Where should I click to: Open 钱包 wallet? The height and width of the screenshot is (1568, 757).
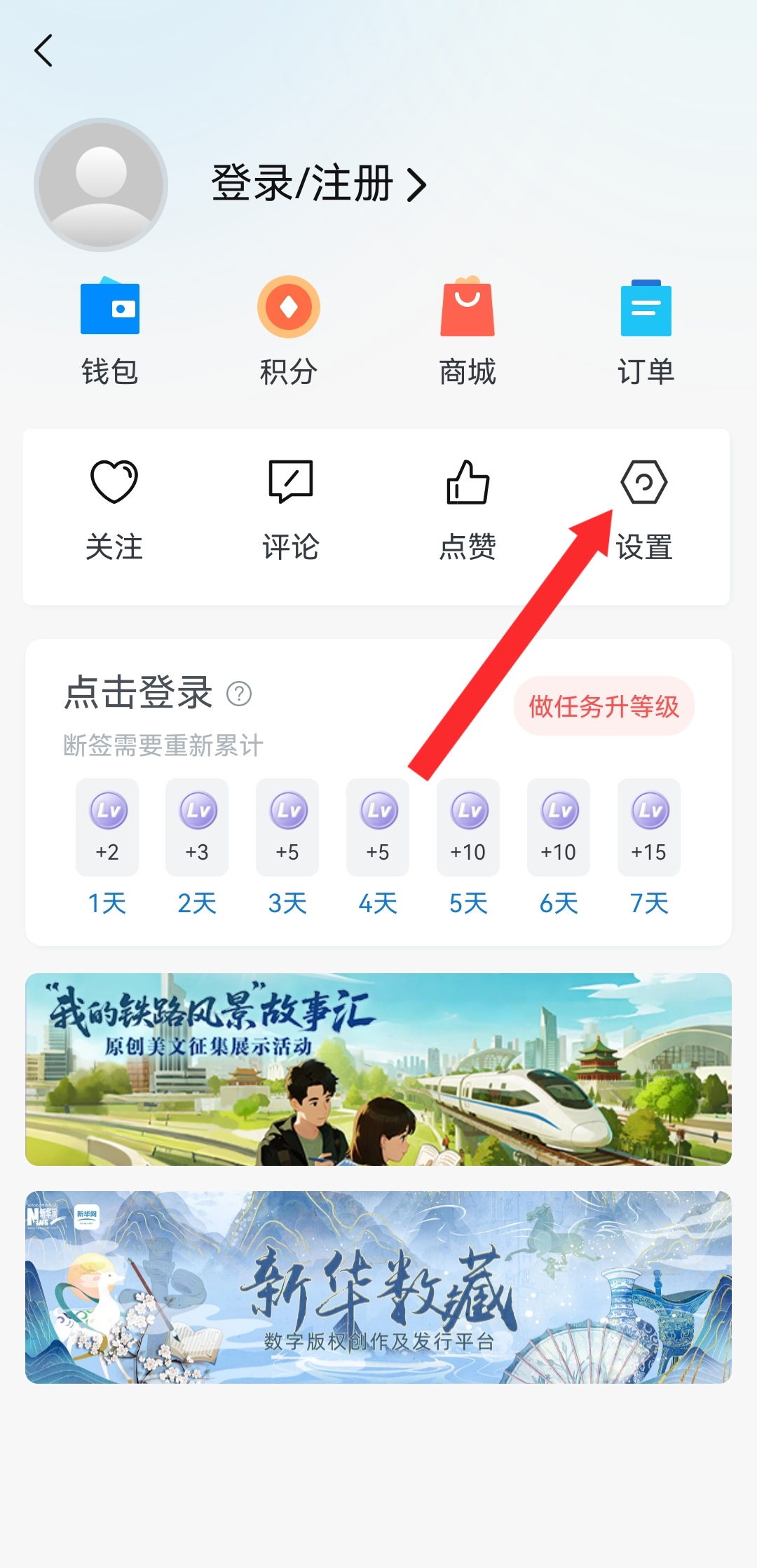click(110, 331)
